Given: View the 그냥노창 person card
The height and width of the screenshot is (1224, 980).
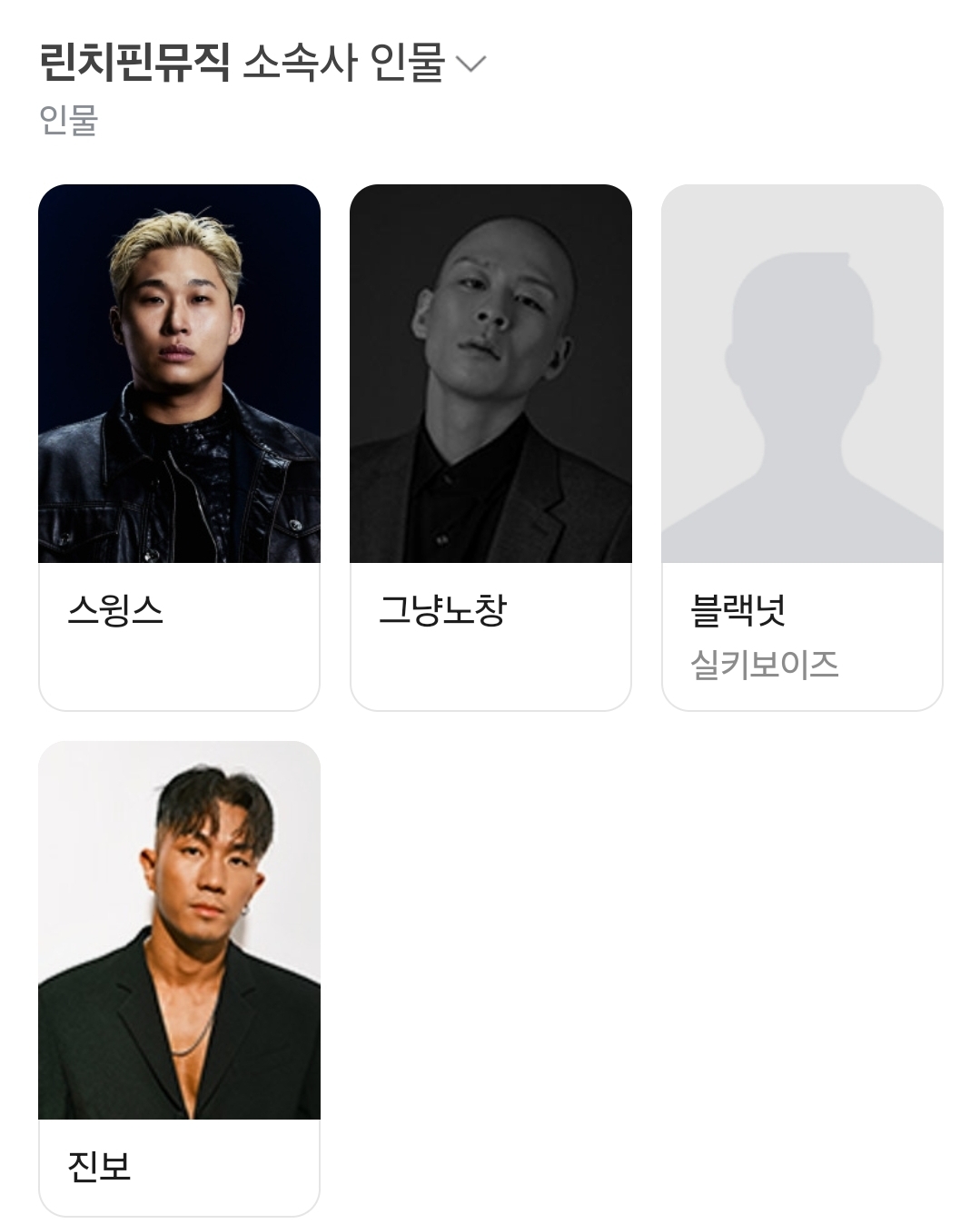Looking at the screenshot, I should click(x=490, y=447).
